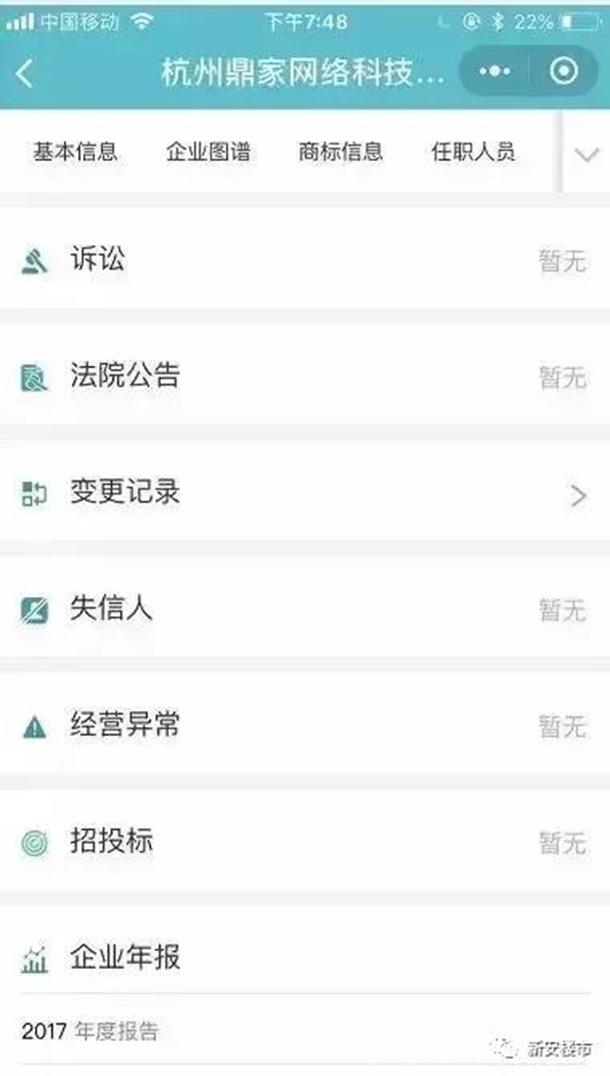This screenshot has width=610, height=1076.
Task: Expand the tab list with the down chevron
Action: coord(587,154)
